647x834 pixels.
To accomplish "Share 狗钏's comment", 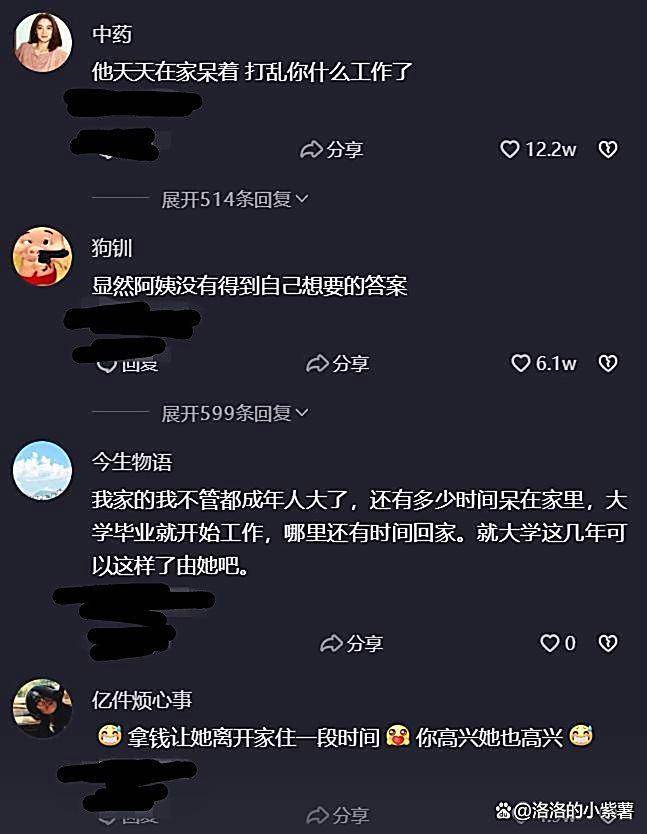I will [338, 364].
